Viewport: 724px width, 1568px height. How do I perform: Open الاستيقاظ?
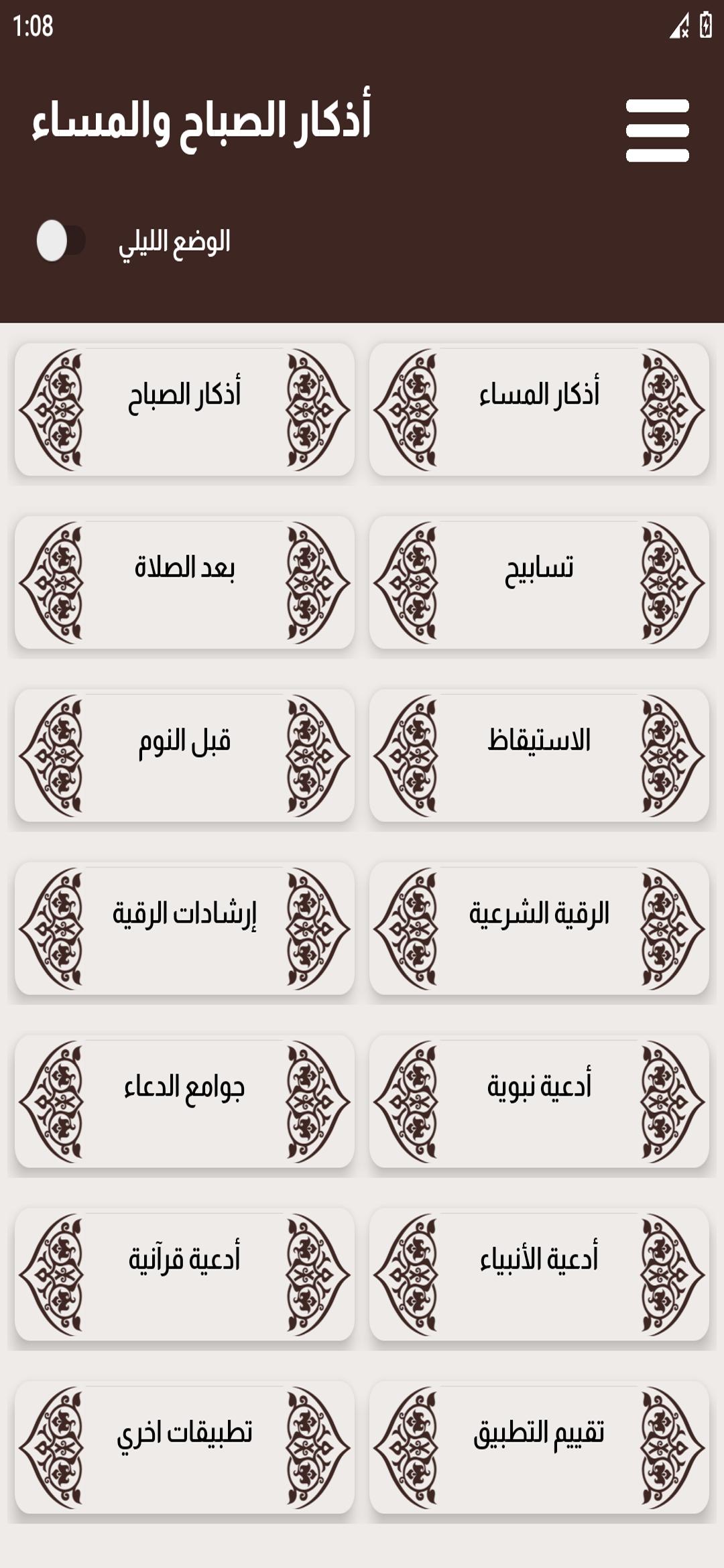539,755
